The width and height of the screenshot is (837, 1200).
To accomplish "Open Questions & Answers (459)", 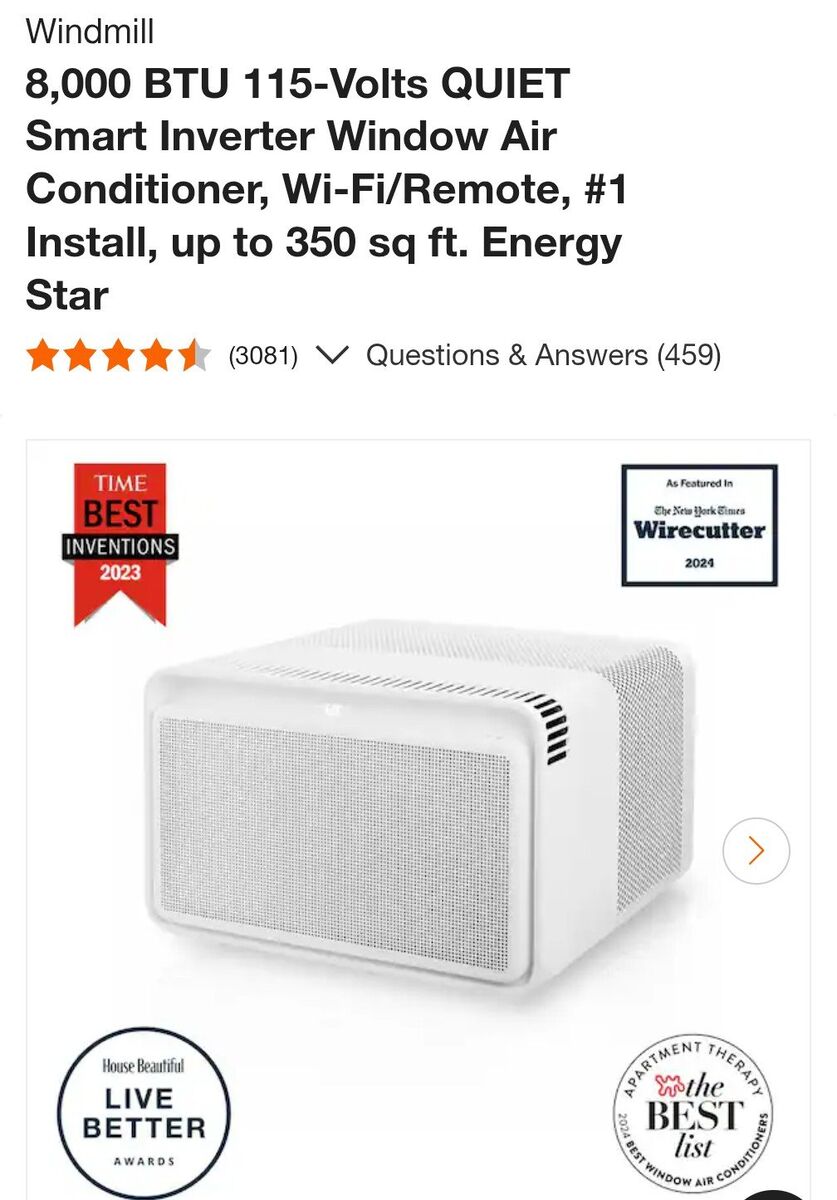I will click(x=543, y=355).
